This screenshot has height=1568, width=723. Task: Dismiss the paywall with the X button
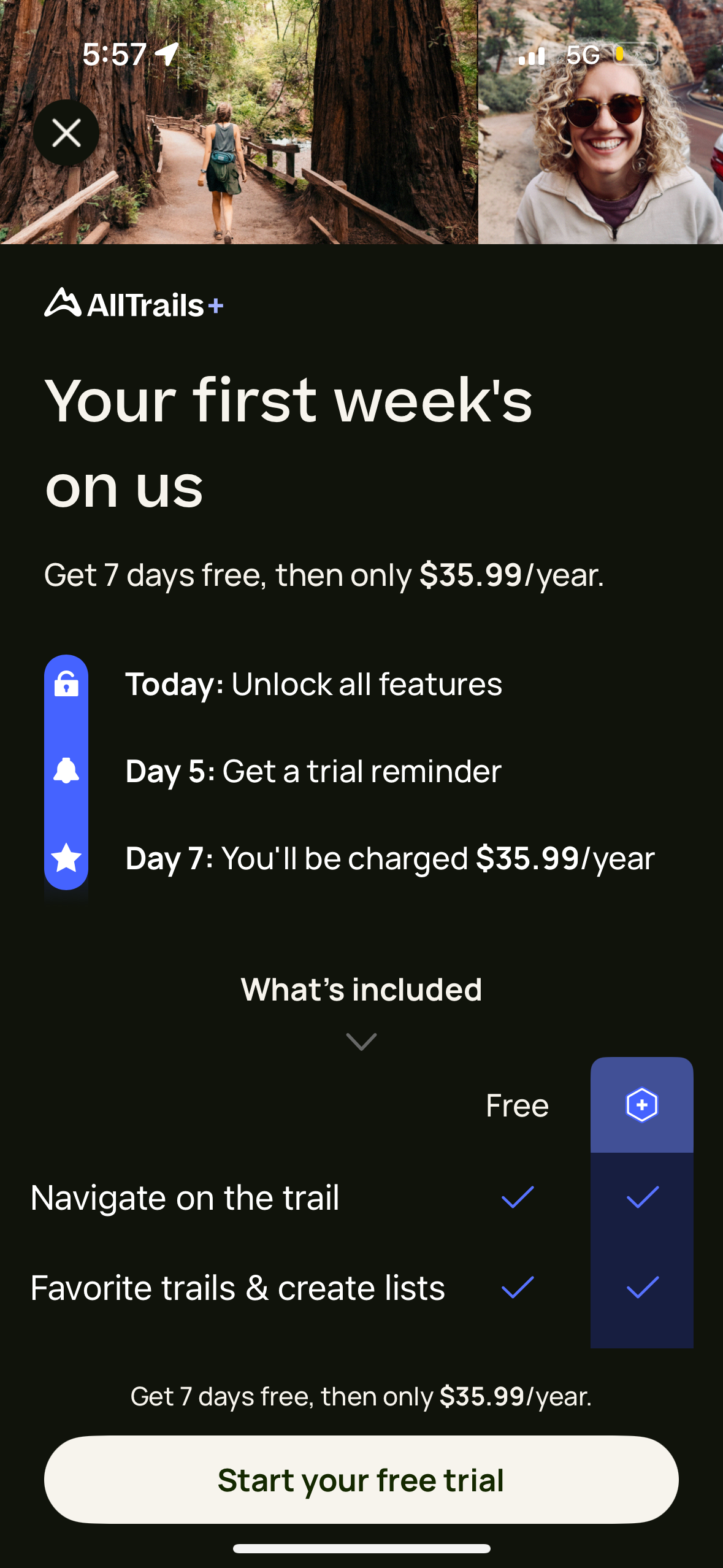point(66,133)
